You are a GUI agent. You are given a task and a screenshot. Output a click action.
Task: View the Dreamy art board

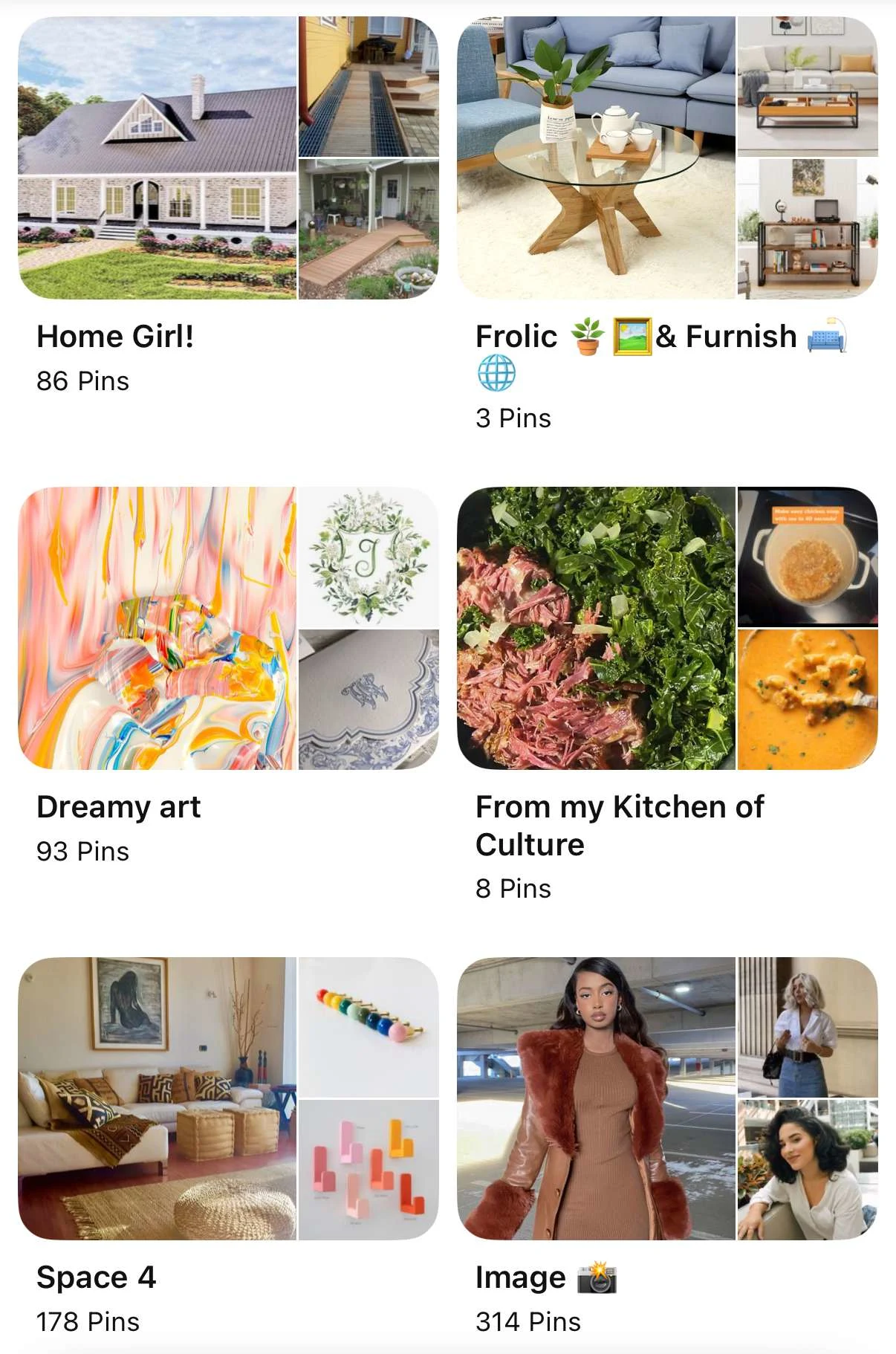click(227, 628)
